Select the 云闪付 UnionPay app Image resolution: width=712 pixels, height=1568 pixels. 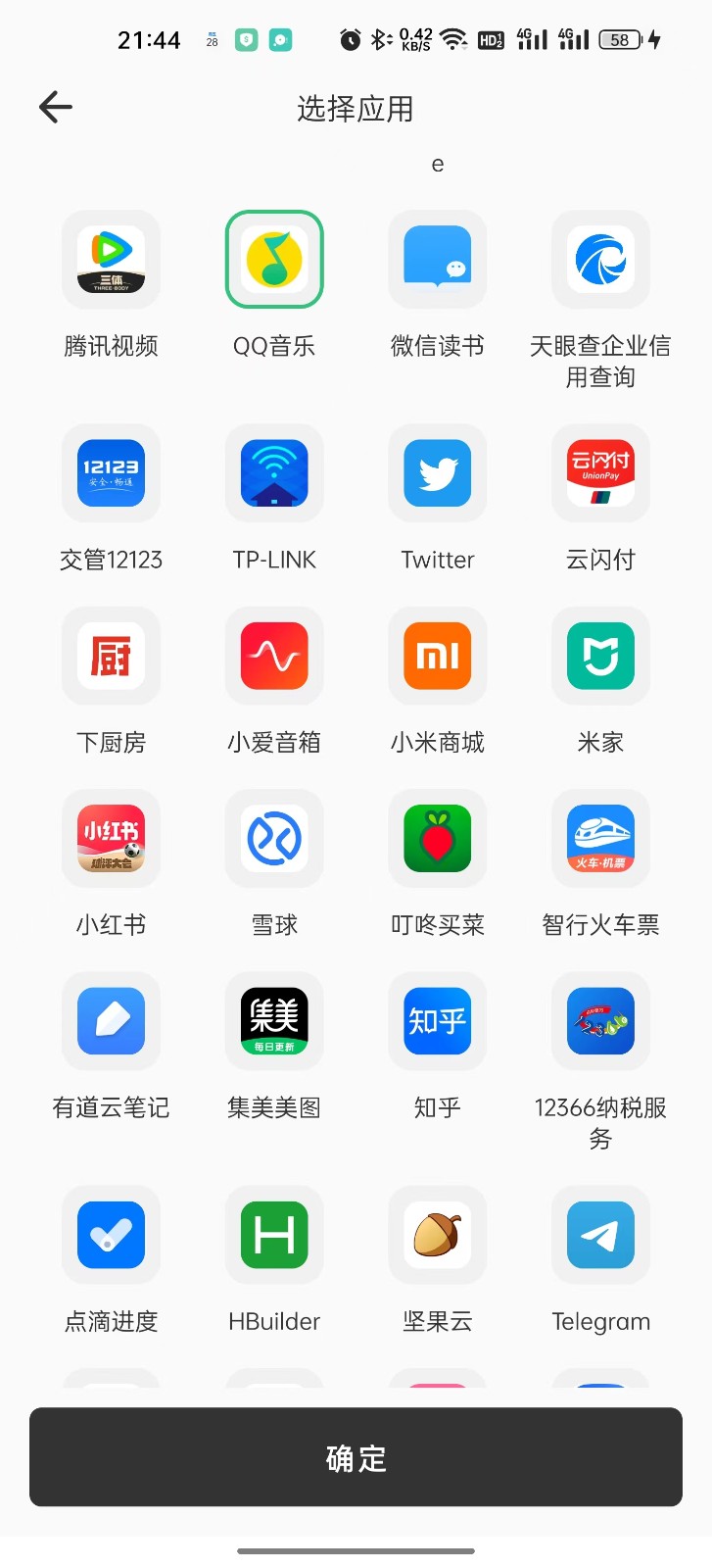[x=600, y=473]
